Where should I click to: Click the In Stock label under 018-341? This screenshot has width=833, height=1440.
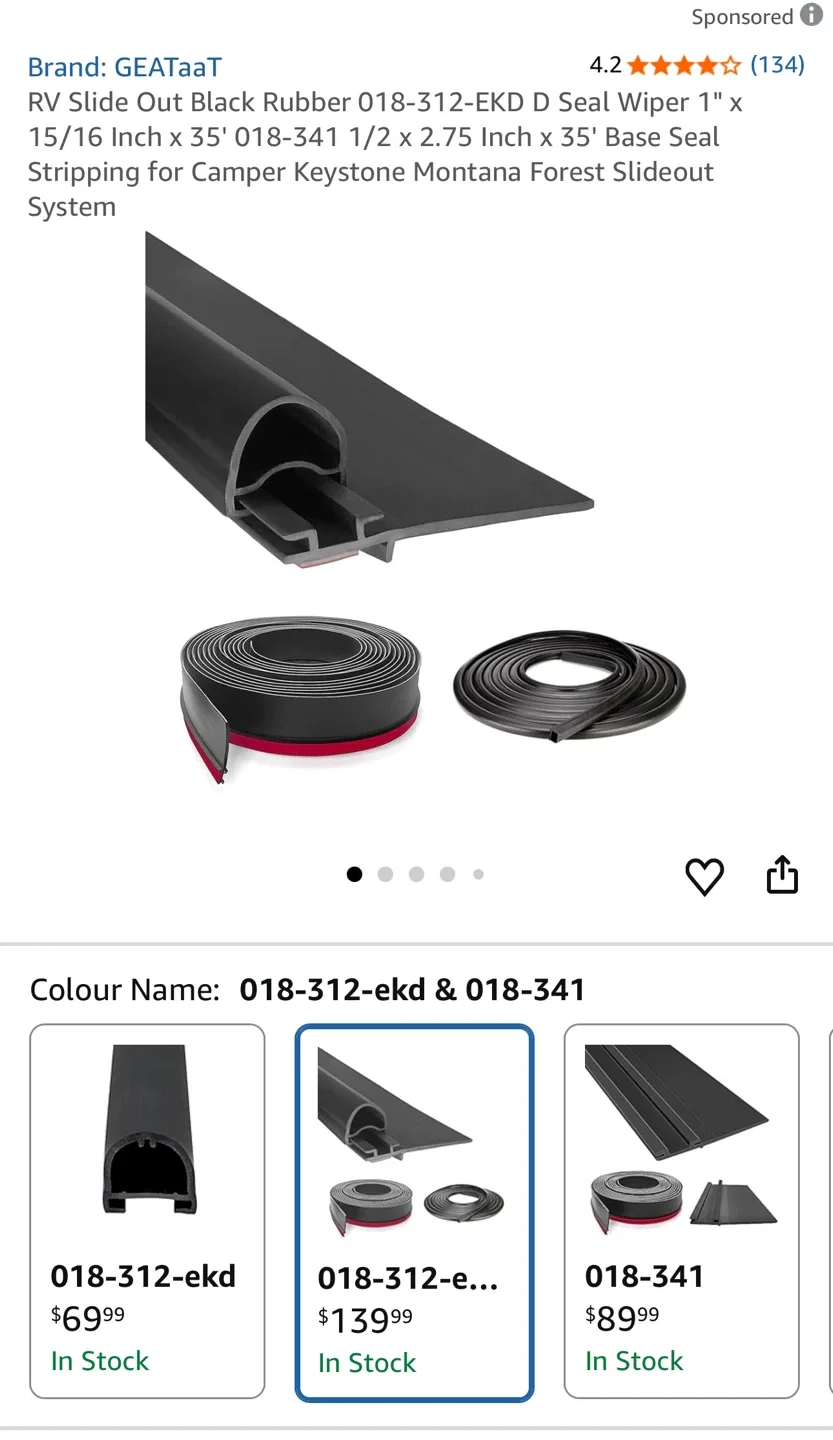635,1360
